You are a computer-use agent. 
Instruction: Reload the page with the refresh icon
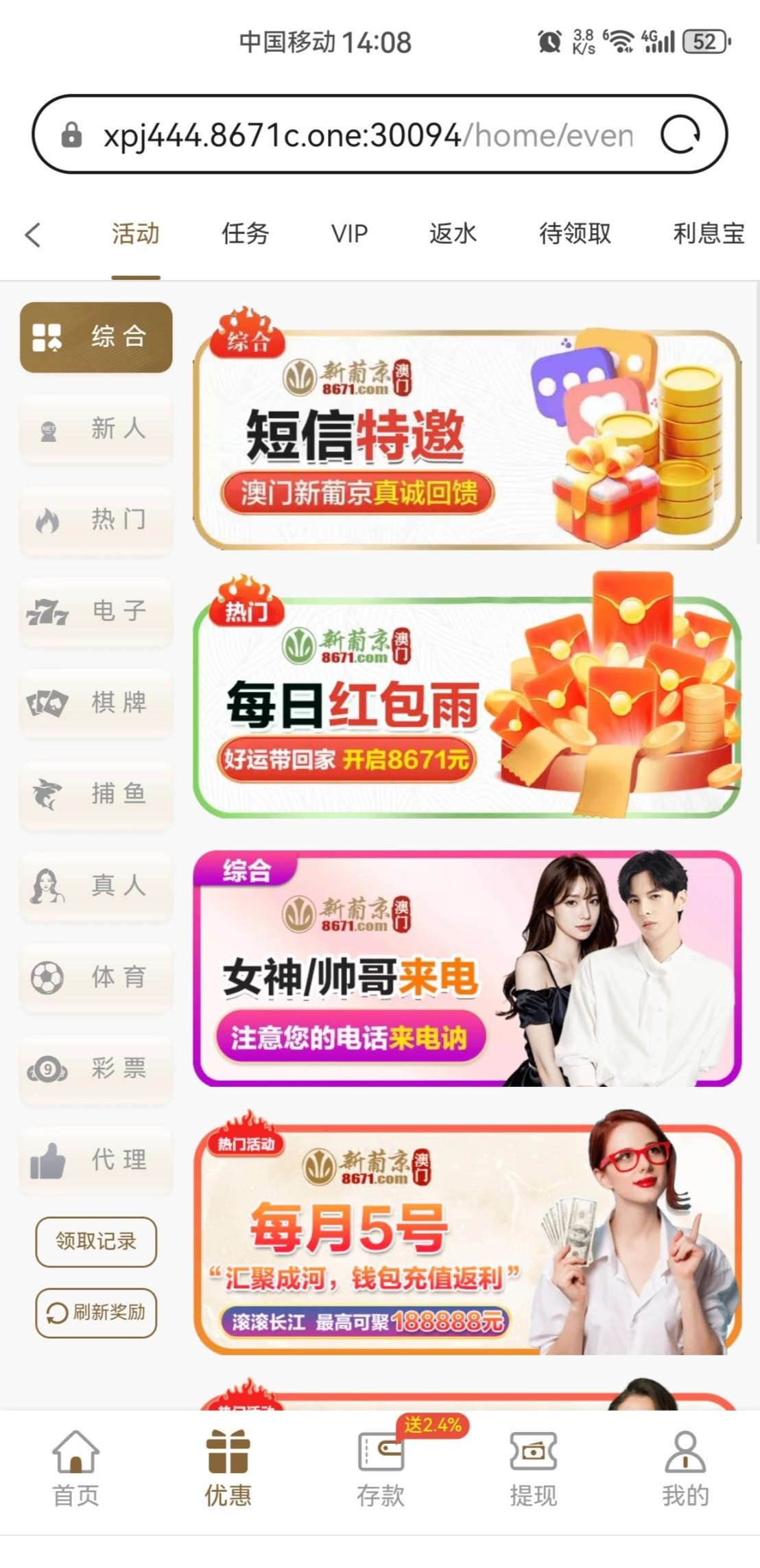(x=680, y=134)
